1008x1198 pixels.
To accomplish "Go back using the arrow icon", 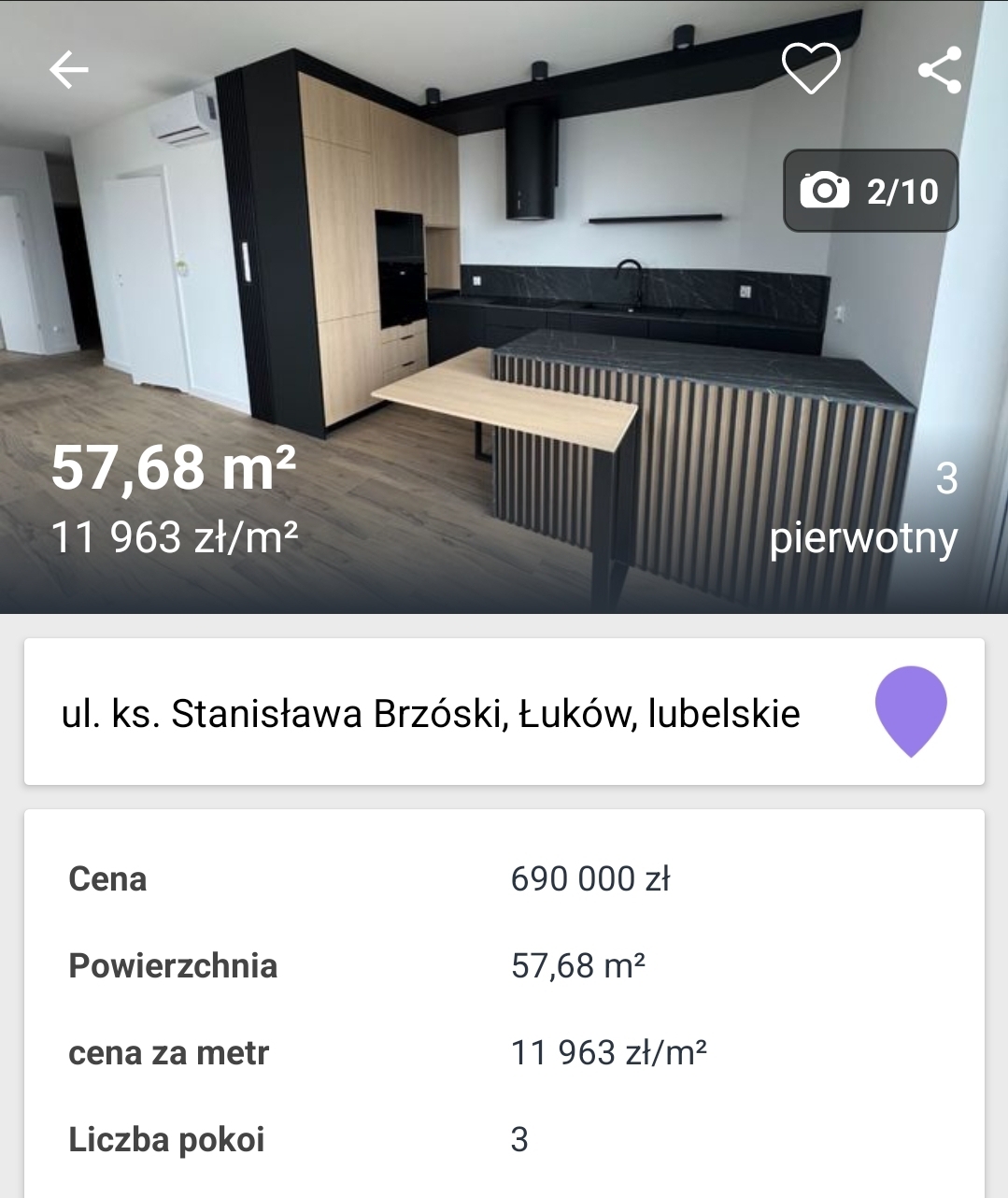I will (68, 69).
